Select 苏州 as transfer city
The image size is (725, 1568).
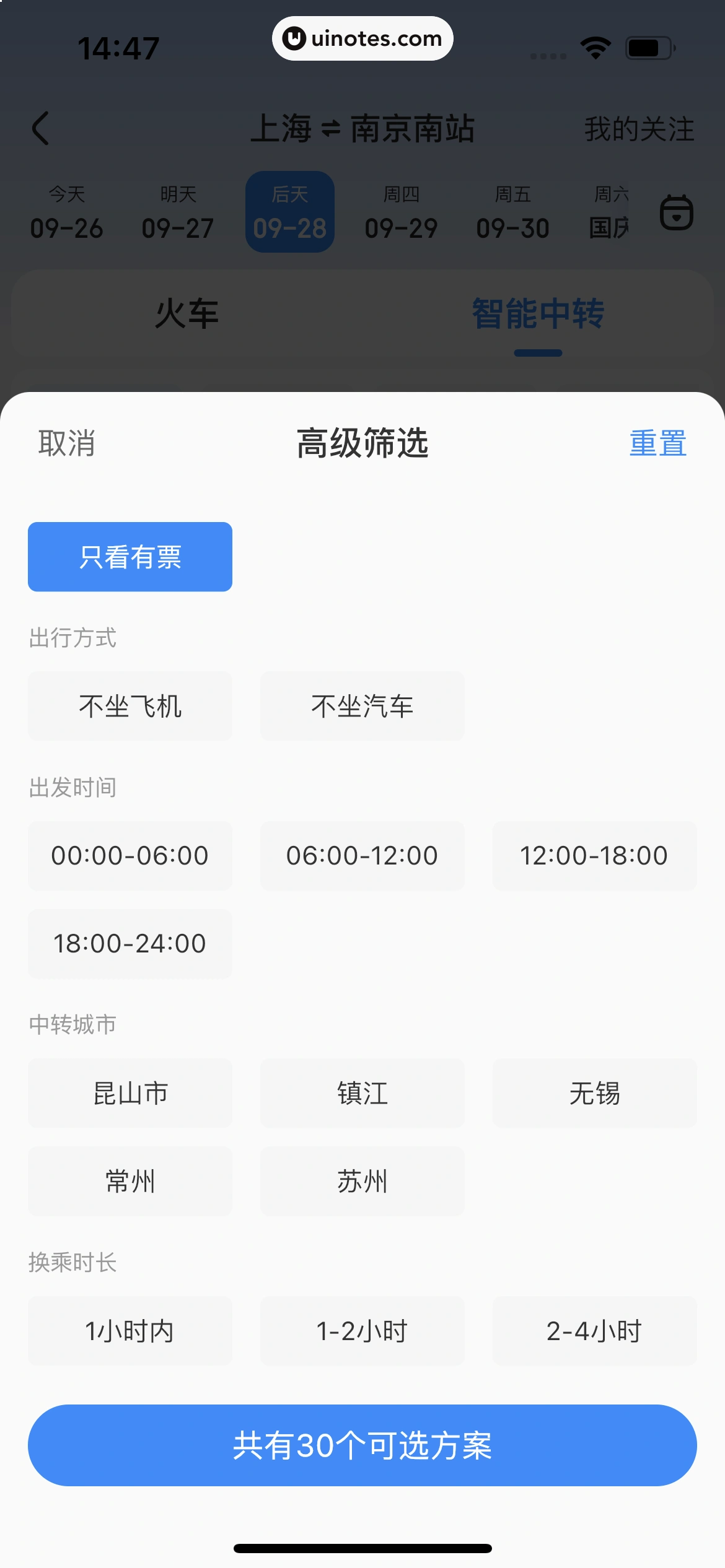[x=362, y=1181]
